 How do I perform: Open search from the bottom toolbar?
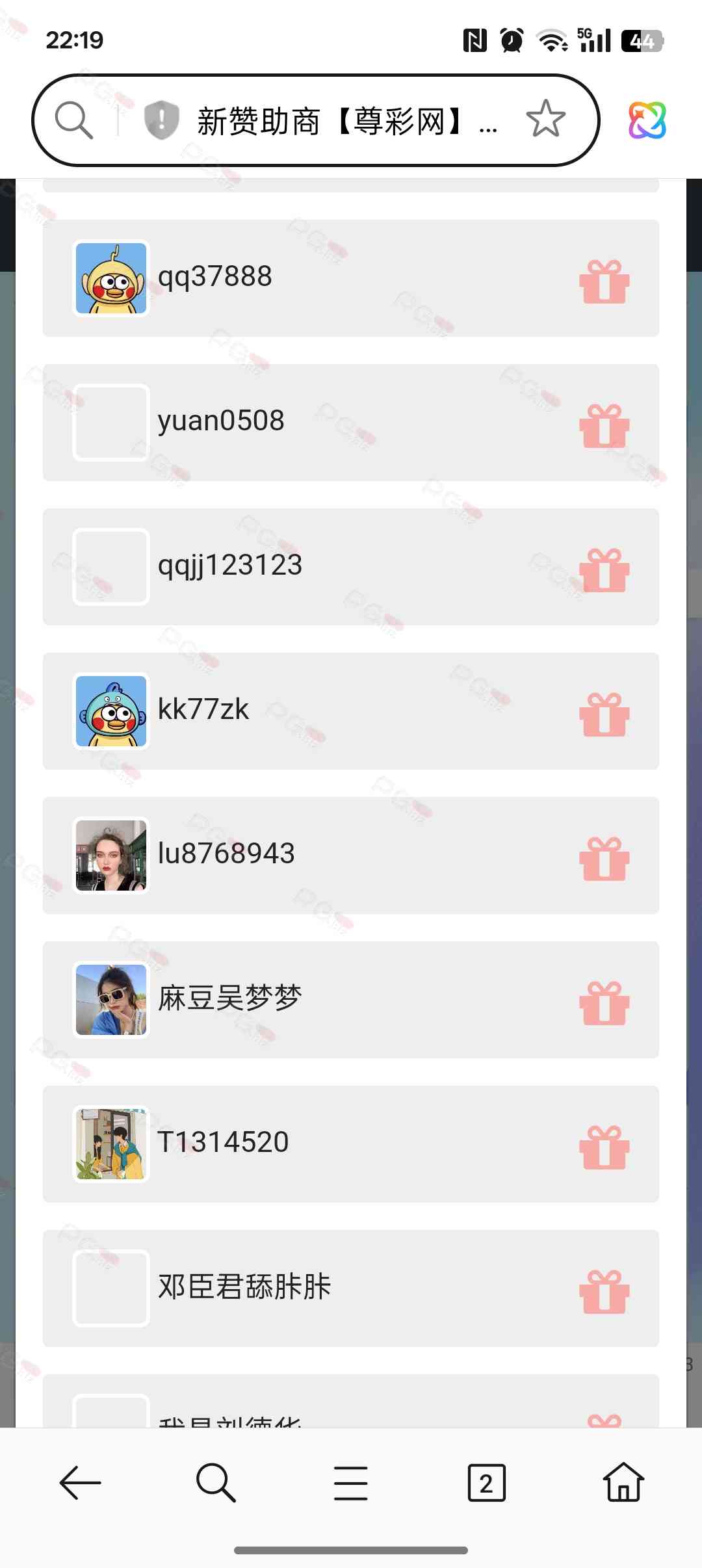(x=215, y=1483)
